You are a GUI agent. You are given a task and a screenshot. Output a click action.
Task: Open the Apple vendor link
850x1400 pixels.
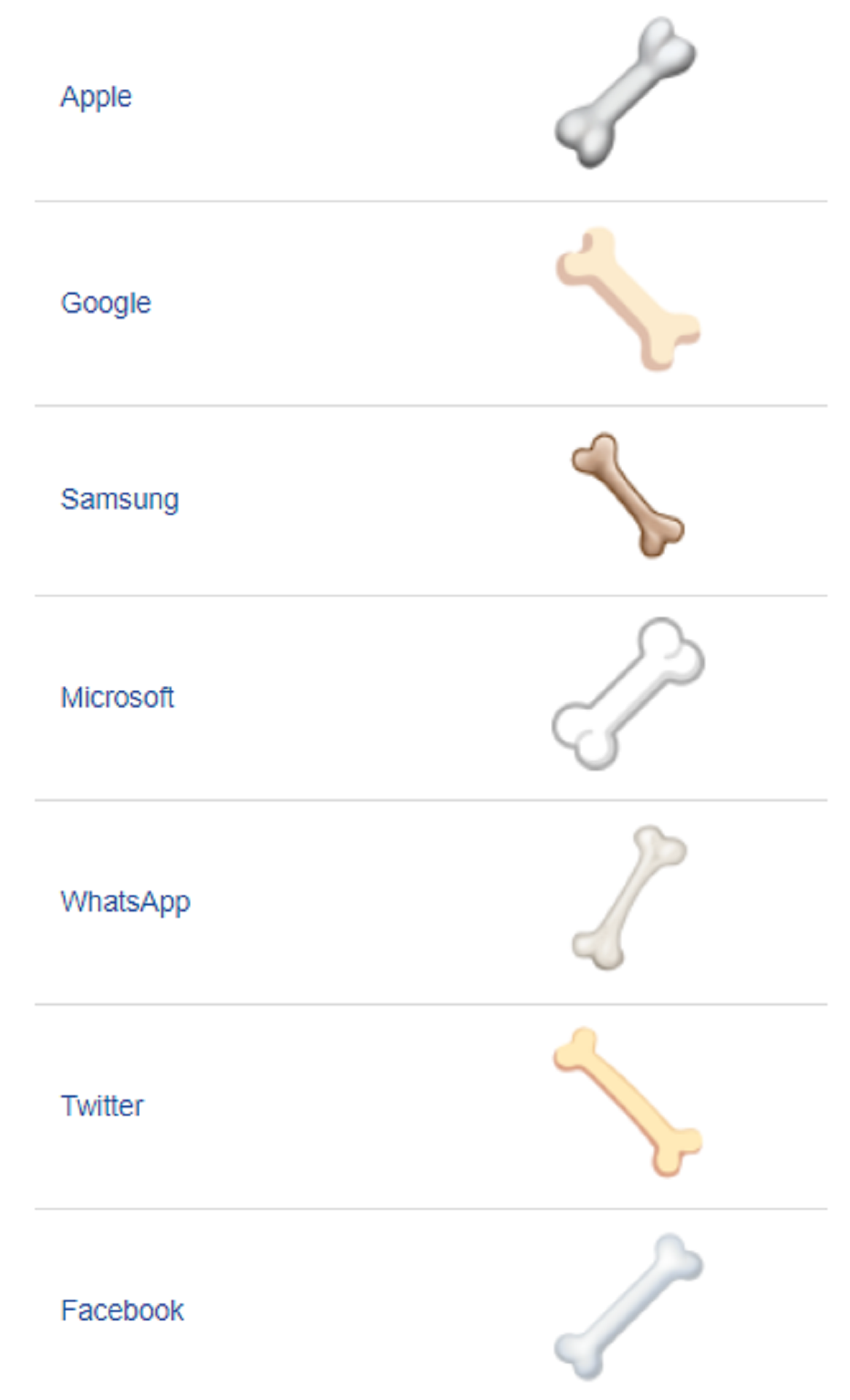pos(96,97)
